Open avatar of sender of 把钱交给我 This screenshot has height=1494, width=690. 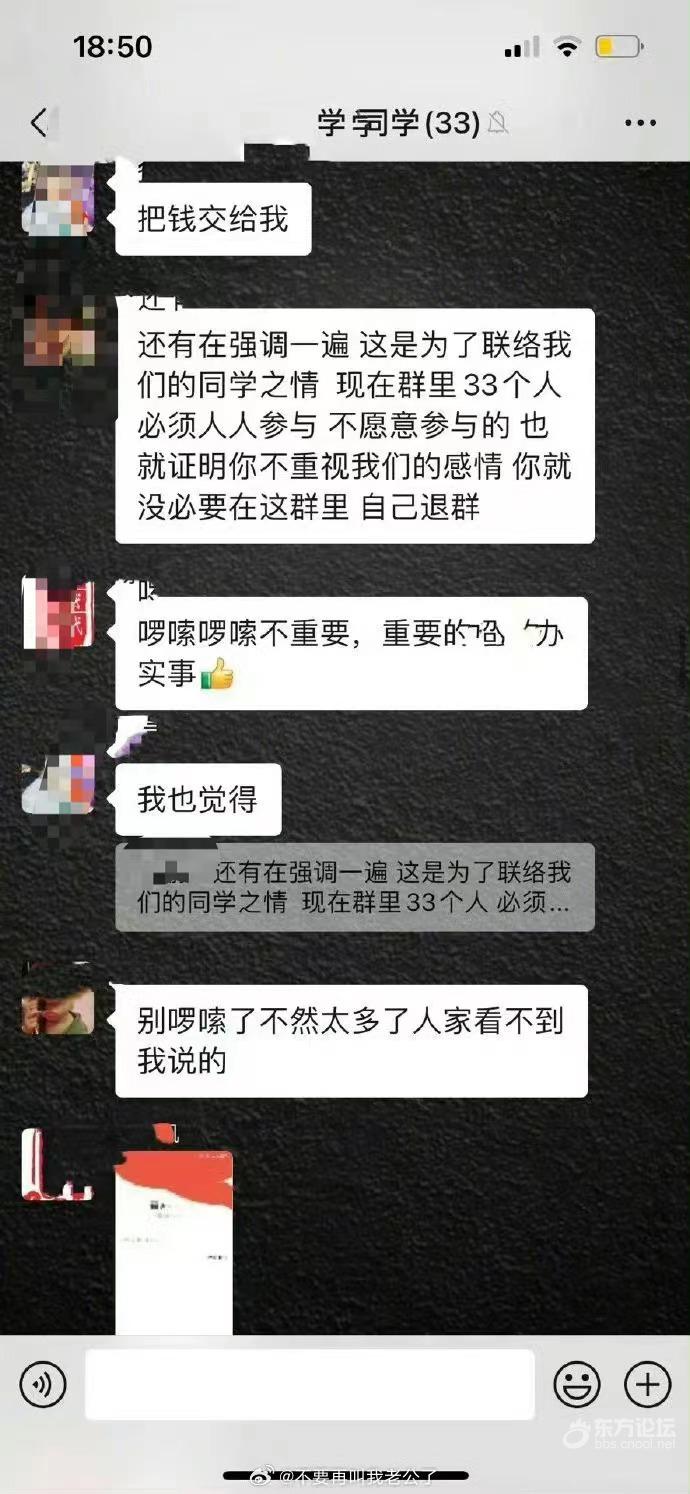(x=58, y=199)
